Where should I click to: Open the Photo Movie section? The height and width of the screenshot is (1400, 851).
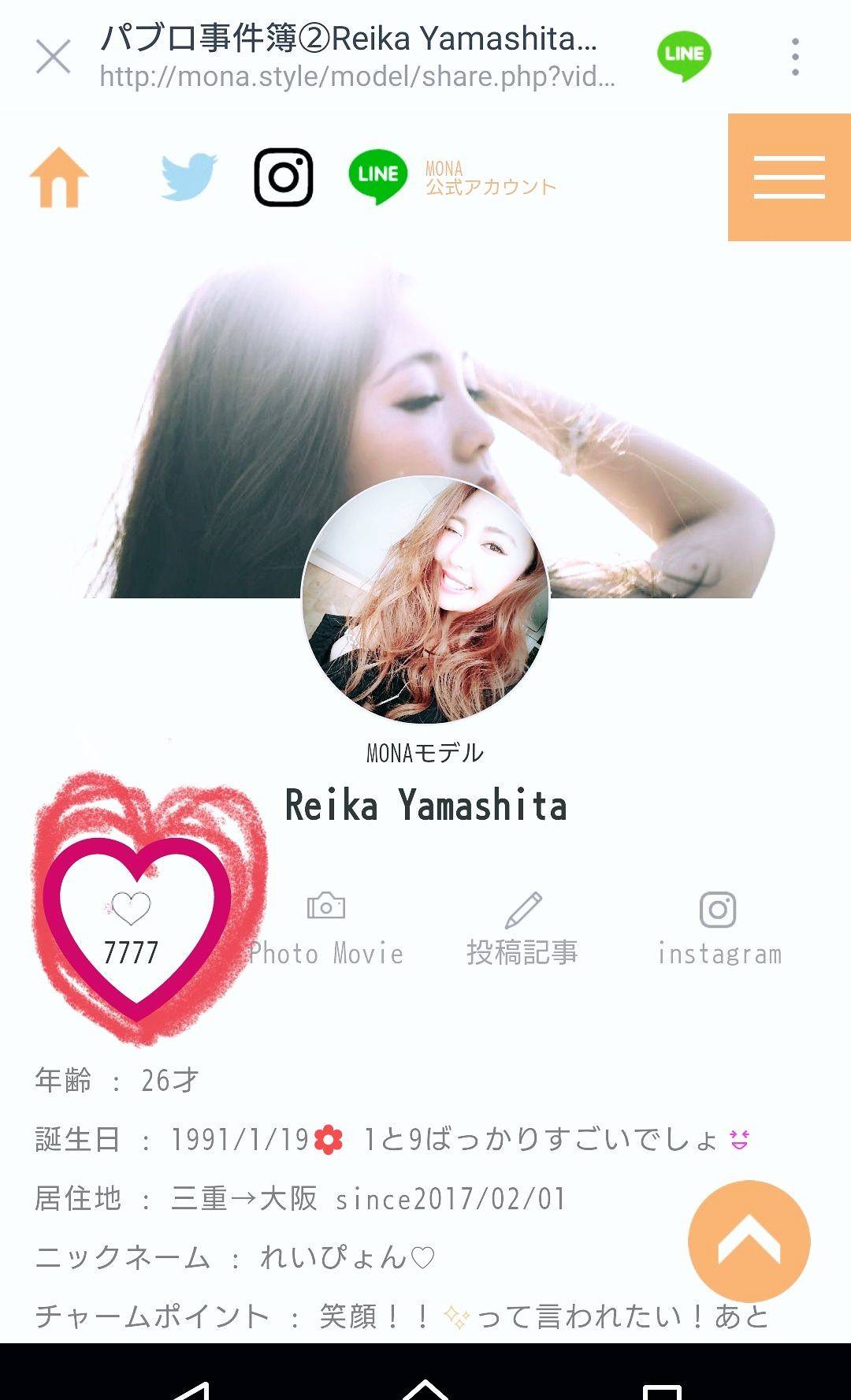(x=326, y=929)
